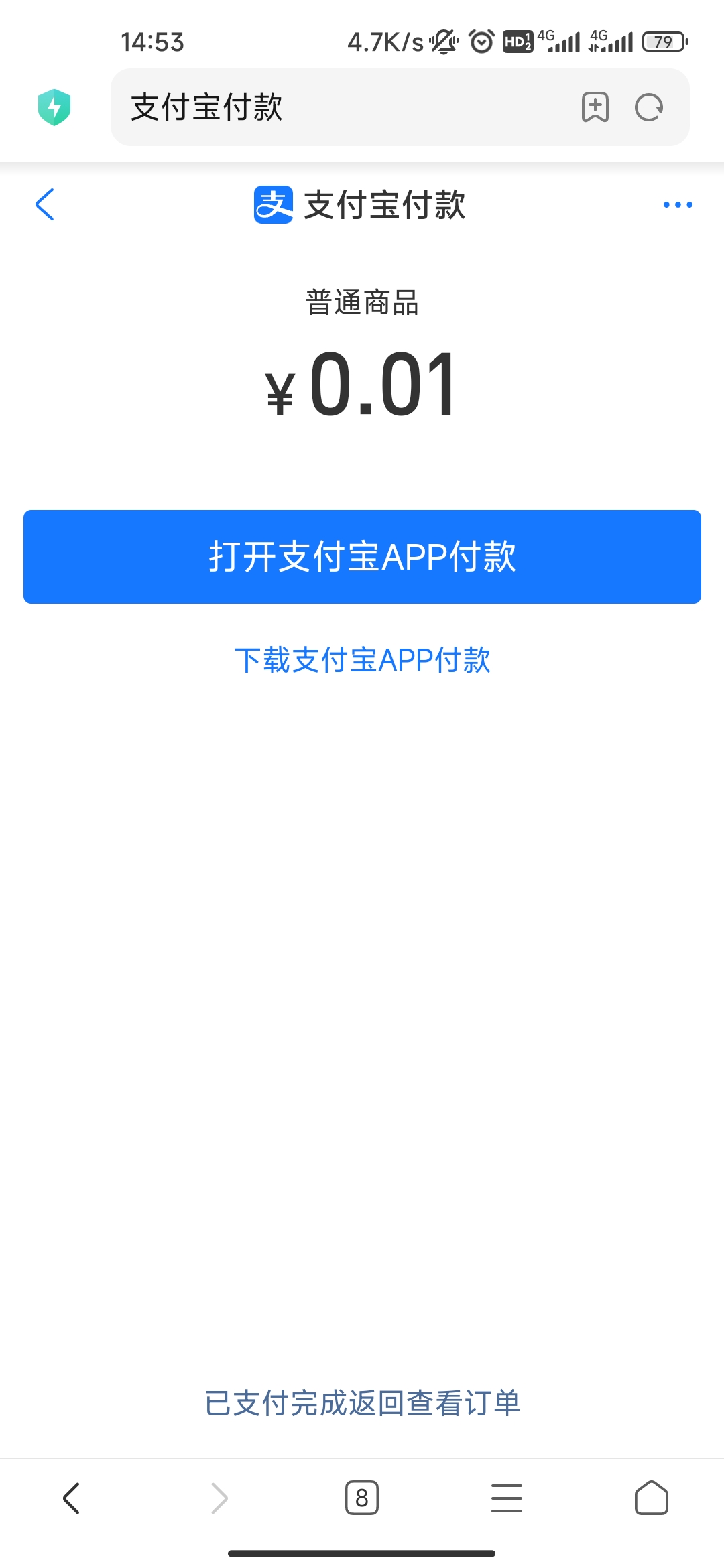Image resolution: width=724 pixels, height=1568 pixels.
Task: Go forward with the browser's bottom forward arrow
Action: coord(219,1498)
